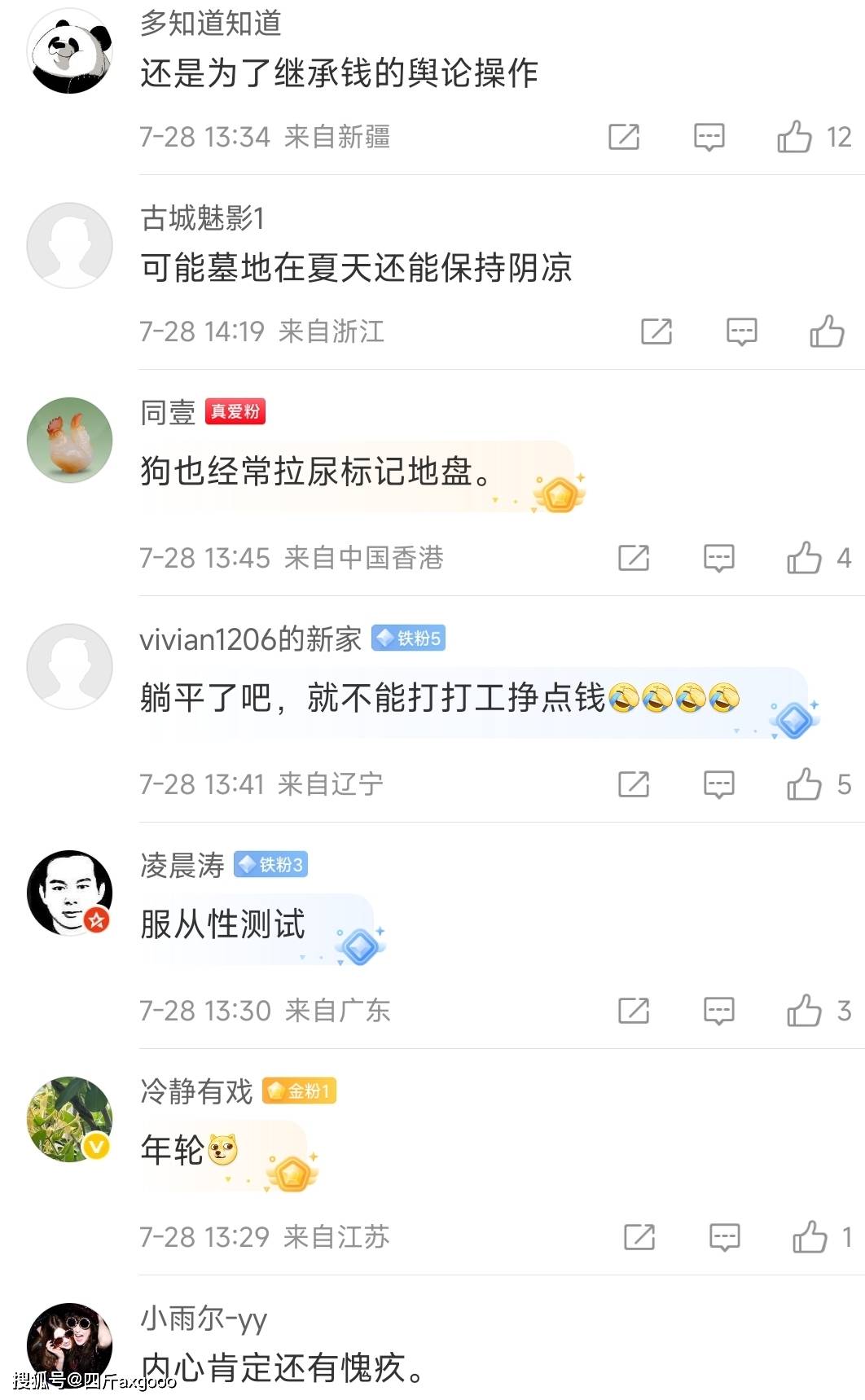Like vivian1206的新家's comment
Image resolution: width=865 pixels, height=1400 pixels.
[x=804, y=784]
